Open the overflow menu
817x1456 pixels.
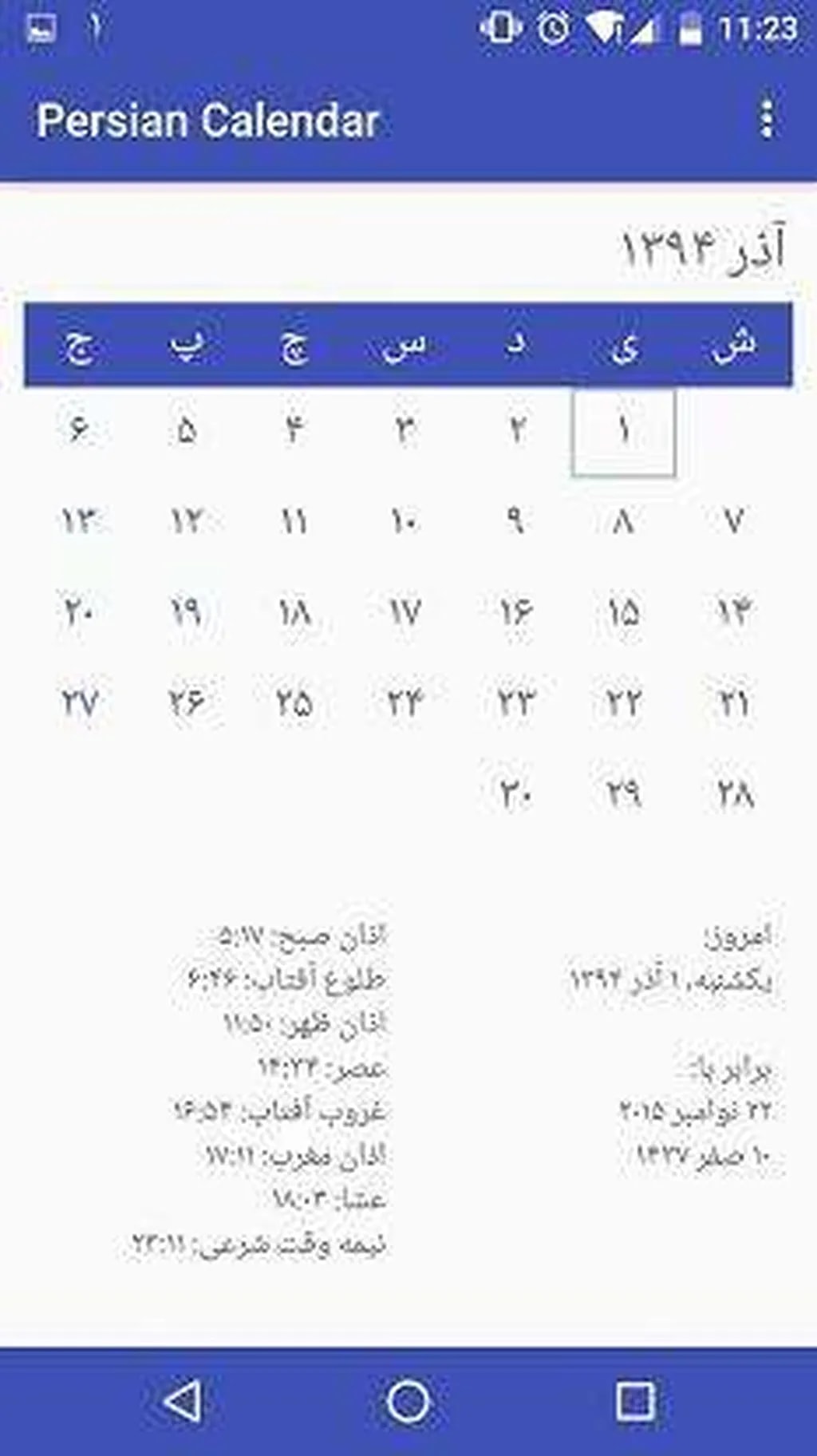tap(767, 120)
